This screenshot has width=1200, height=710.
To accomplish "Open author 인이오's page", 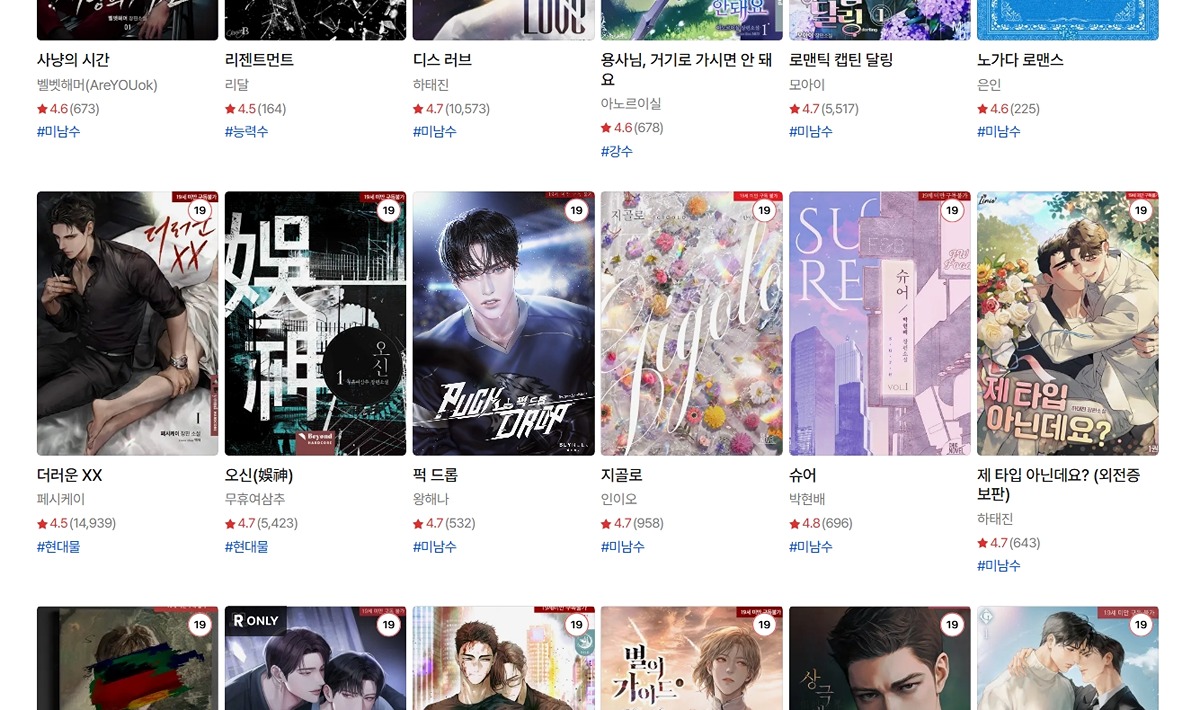I will (x=619, y=499).
